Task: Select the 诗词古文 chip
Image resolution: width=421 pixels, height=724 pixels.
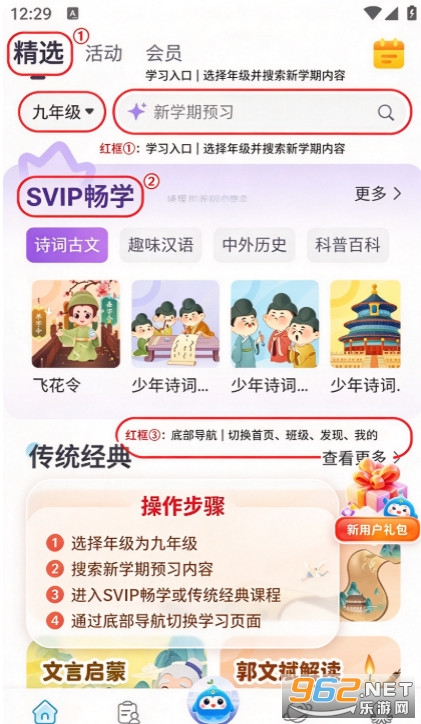Action: pos(67,245)
